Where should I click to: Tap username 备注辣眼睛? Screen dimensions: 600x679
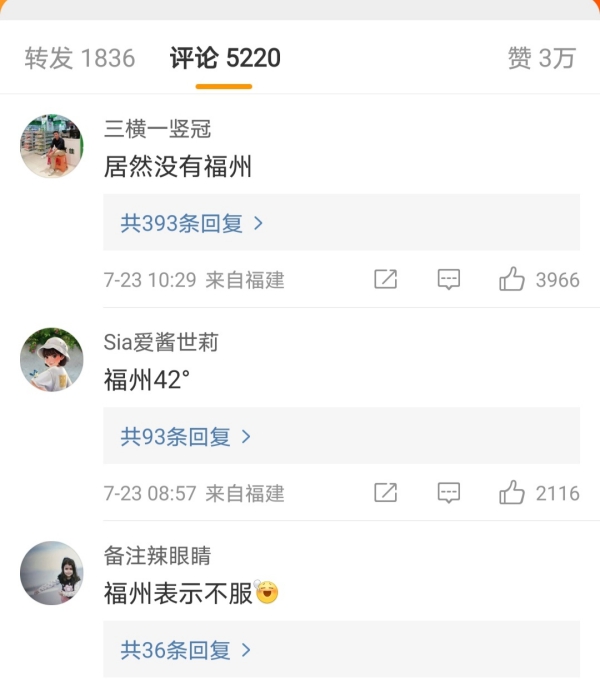157,556
